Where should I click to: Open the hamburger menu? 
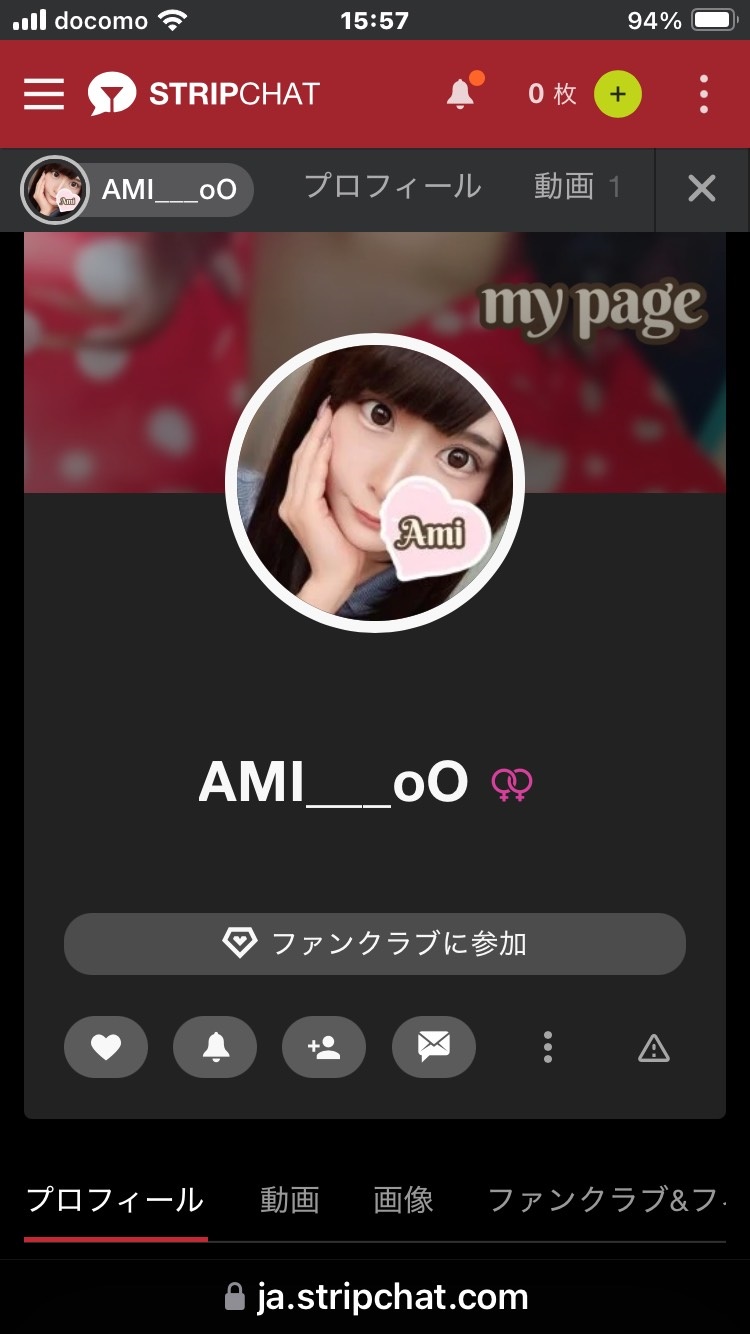tap(44, 95)
